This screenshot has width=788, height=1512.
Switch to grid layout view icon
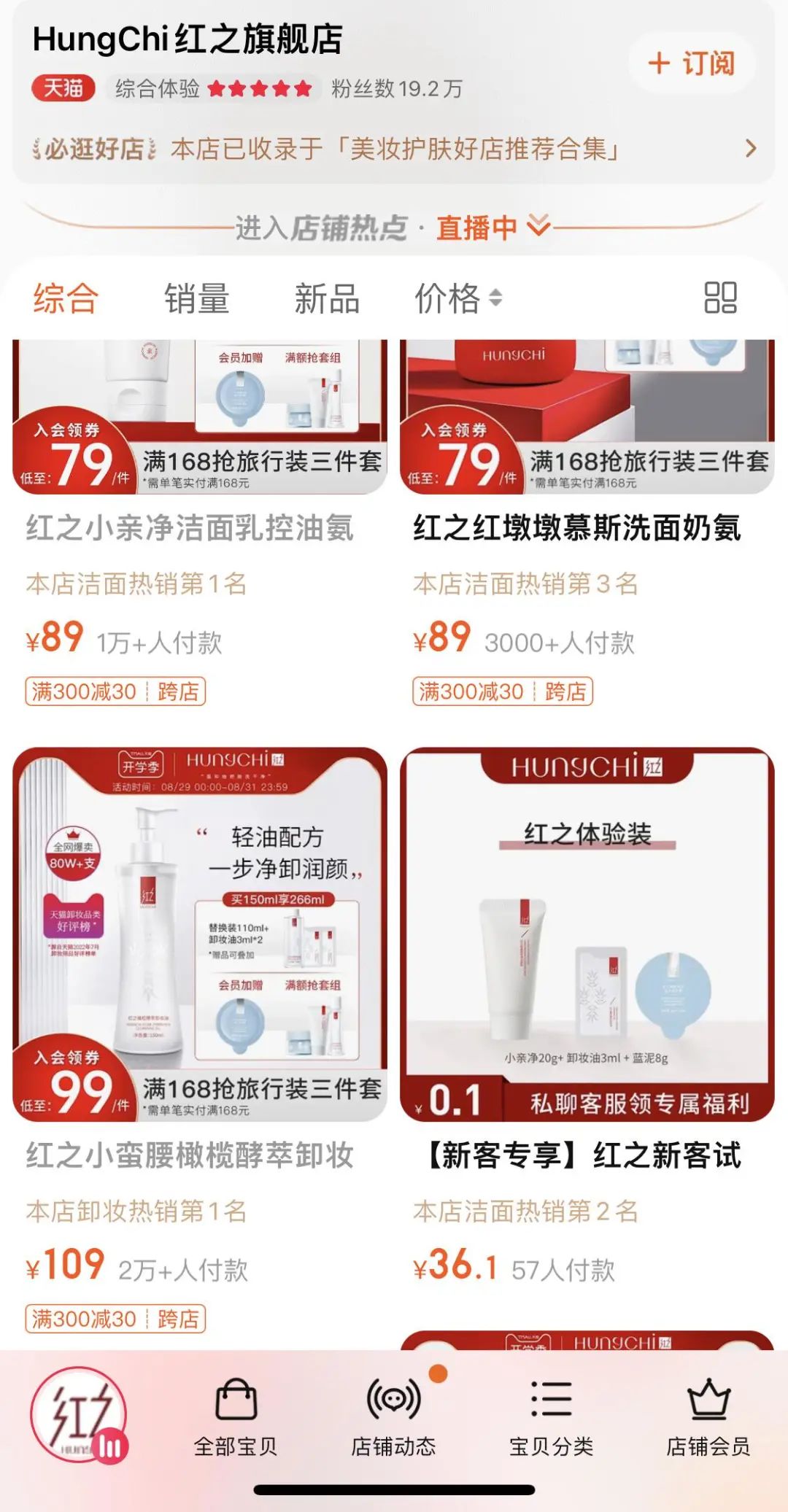719,297
